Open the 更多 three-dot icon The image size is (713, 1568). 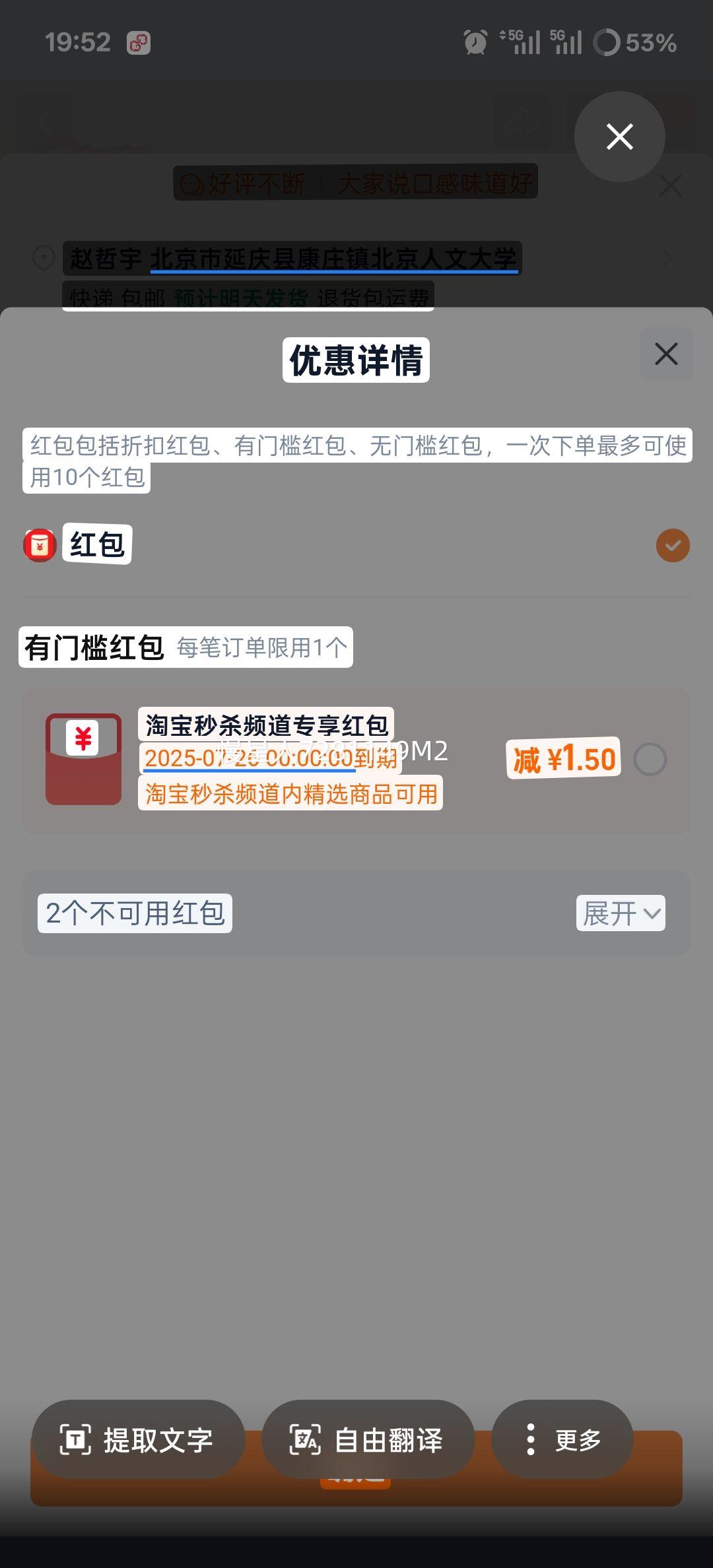(532, 1440)
